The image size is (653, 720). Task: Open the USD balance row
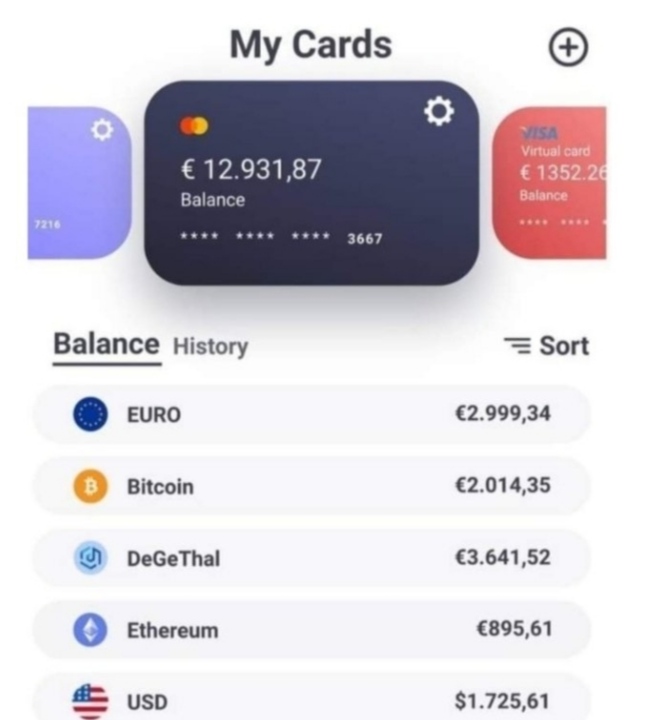[311, 700]
